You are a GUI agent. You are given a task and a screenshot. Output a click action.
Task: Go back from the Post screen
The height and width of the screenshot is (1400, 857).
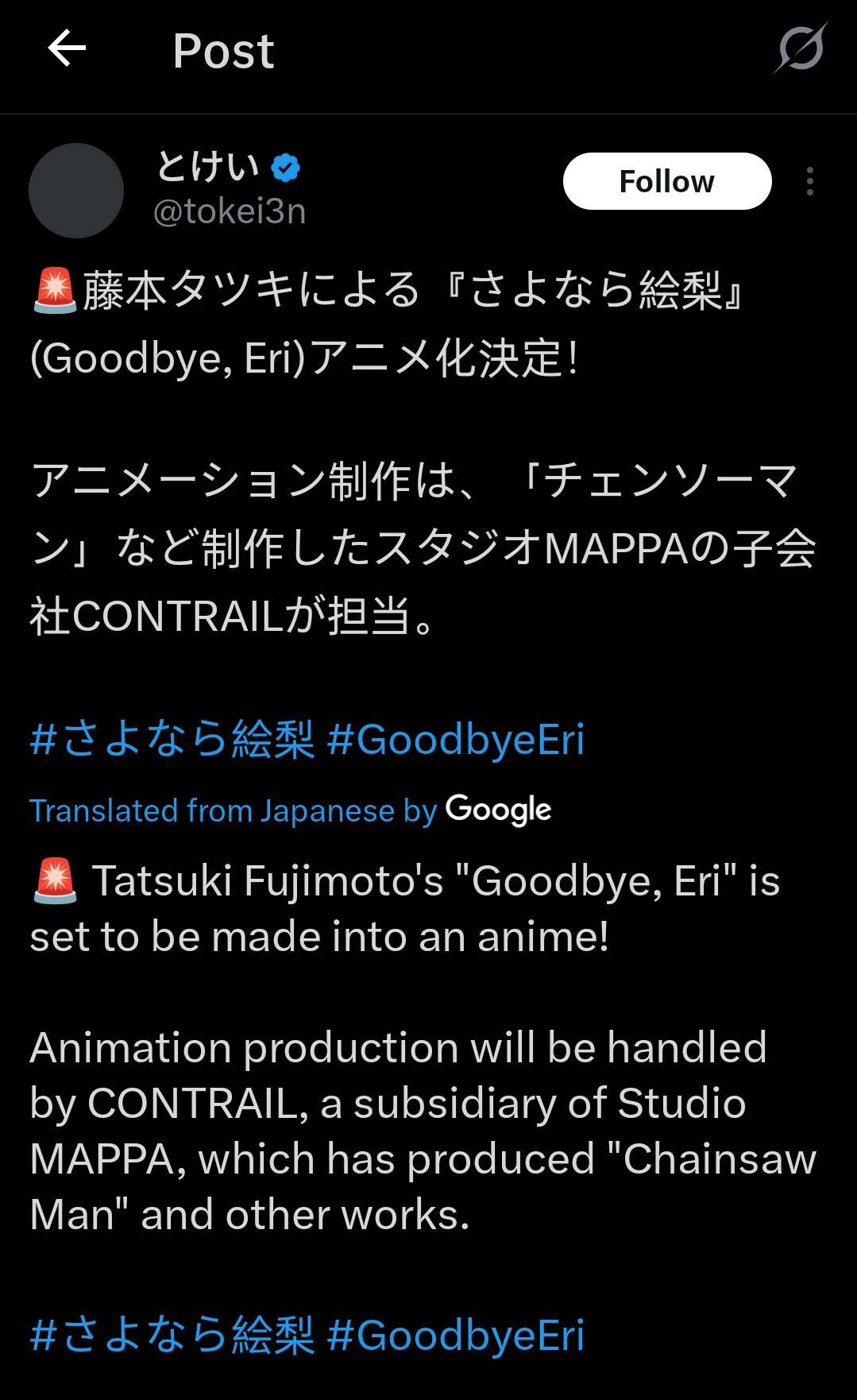67,49
